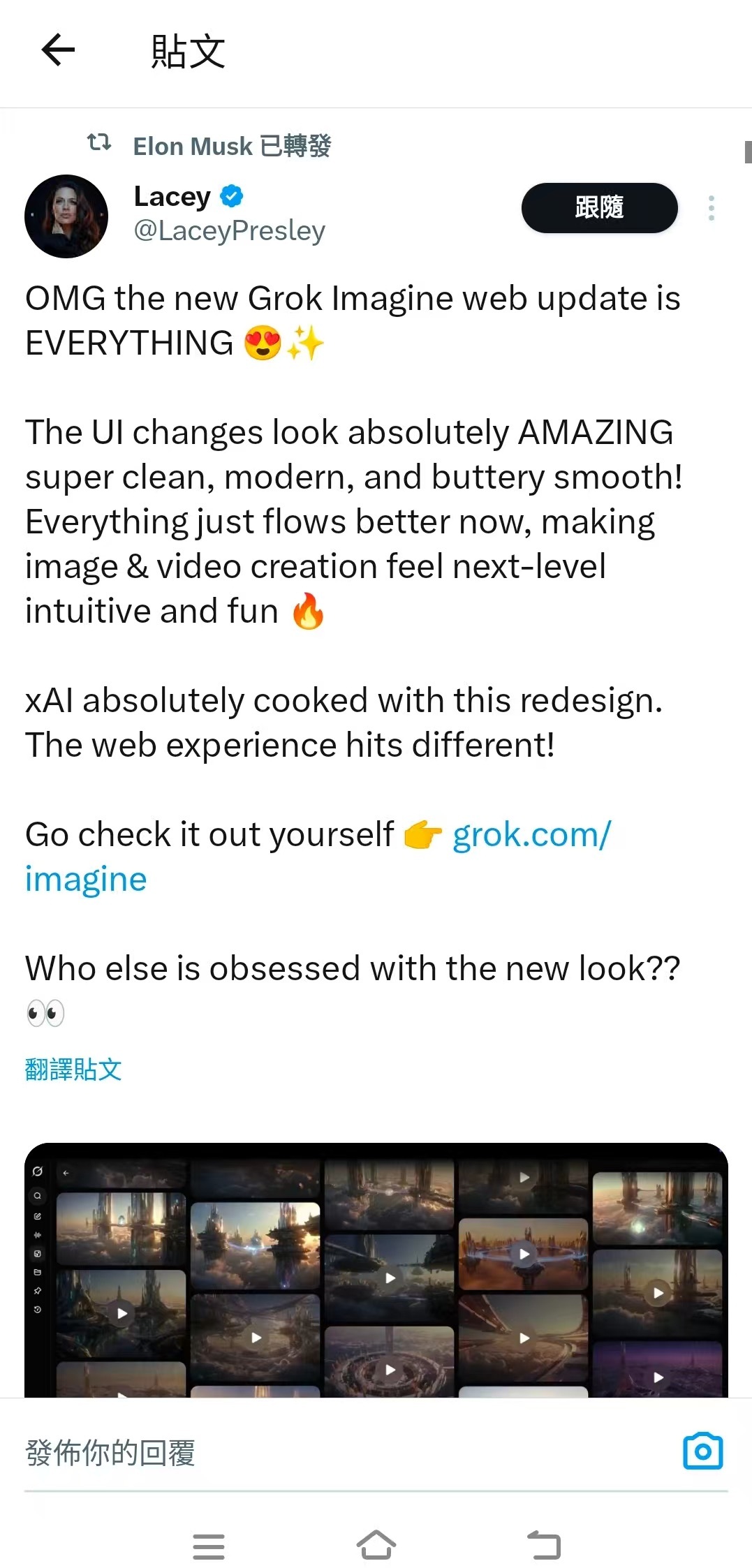Open the attached Grok Imagine screenshot
Viewport: 752px width, 1568px height.
tap(376, 1269)
